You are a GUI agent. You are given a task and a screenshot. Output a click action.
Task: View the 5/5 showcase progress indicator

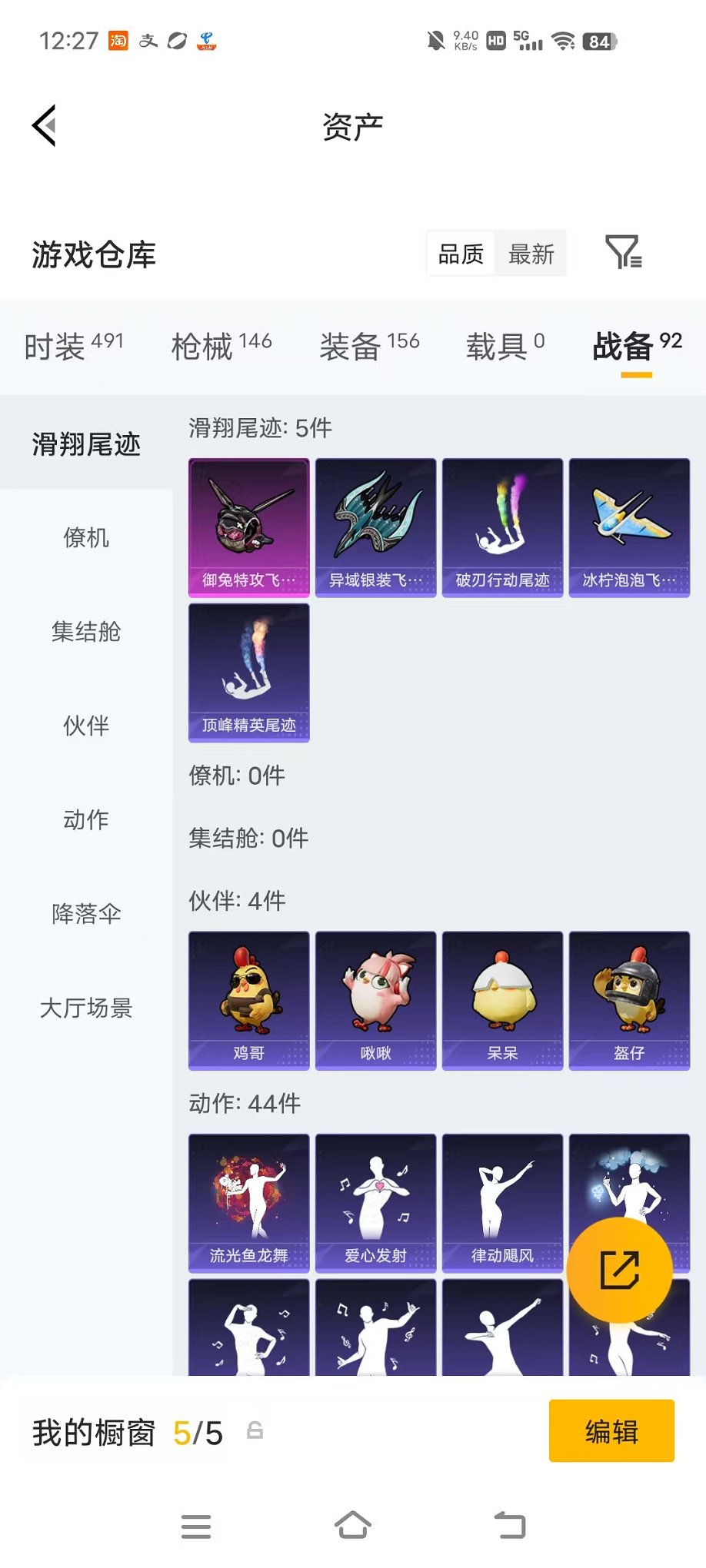(x=197, y=1430)
